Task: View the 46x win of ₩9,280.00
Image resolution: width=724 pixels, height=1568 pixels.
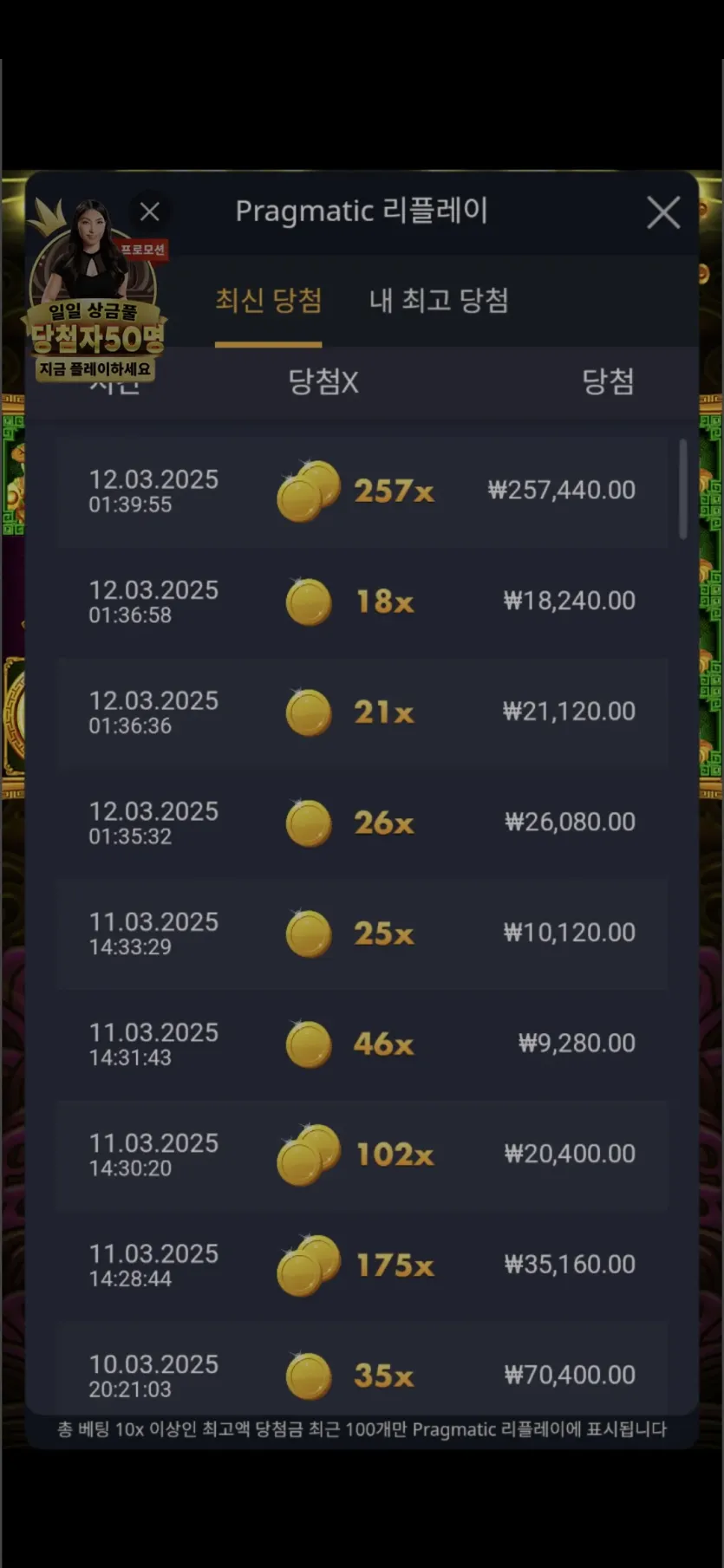Action: click(x=363, y=1044)
